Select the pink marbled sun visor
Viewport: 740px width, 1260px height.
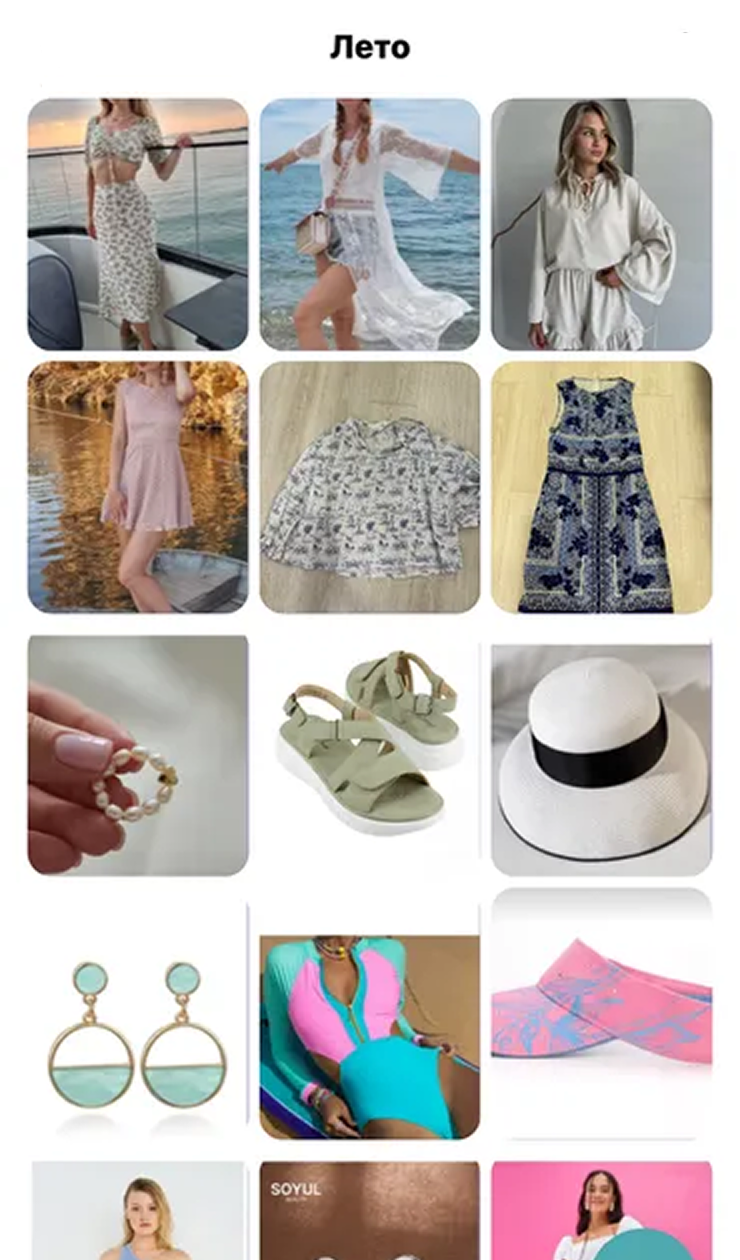tap(601, 1012)
